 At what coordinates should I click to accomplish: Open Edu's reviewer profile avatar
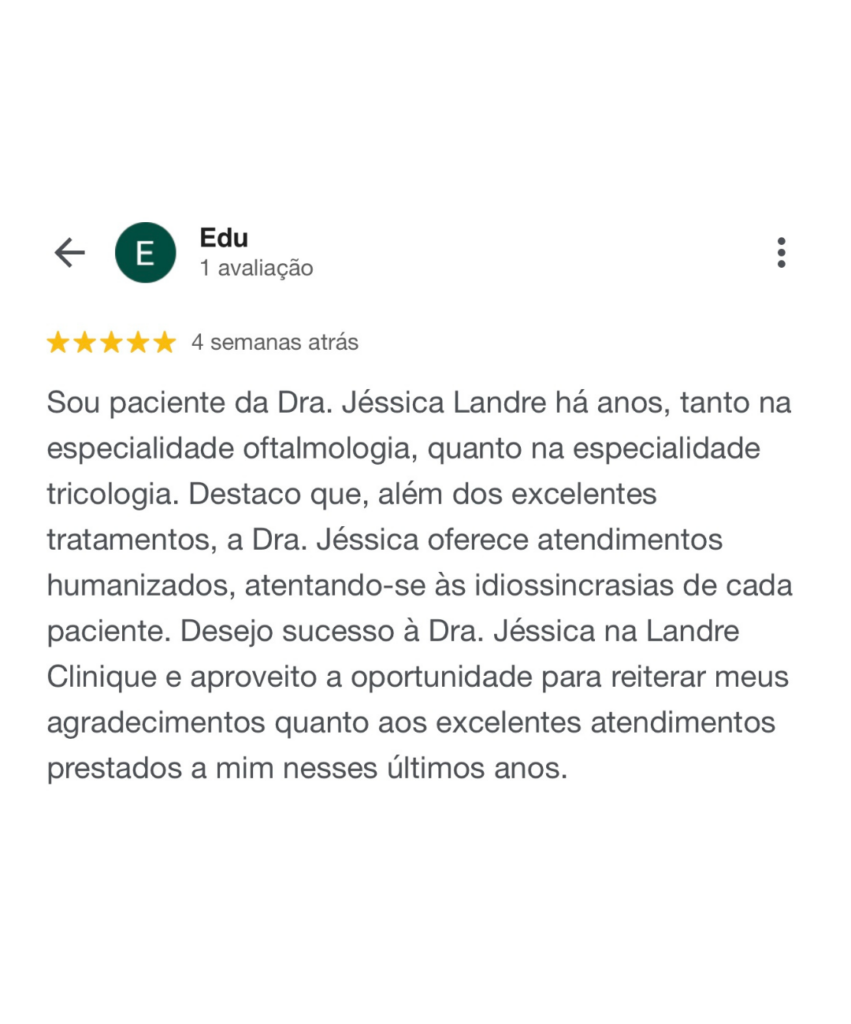pyautogui.click(x=145, y=253)
